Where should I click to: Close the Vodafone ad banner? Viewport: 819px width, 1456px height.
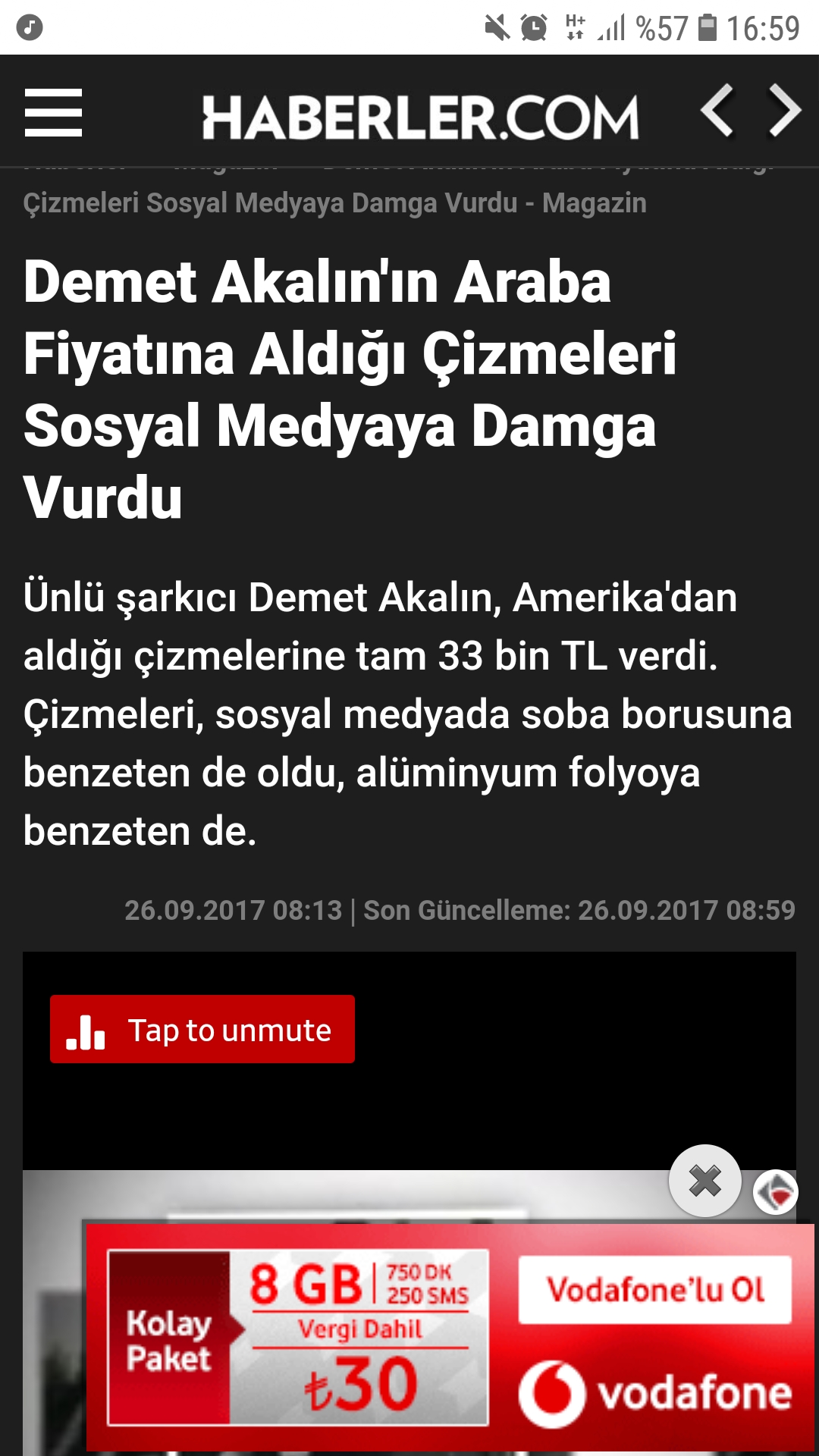click(x=704, y=1181)
